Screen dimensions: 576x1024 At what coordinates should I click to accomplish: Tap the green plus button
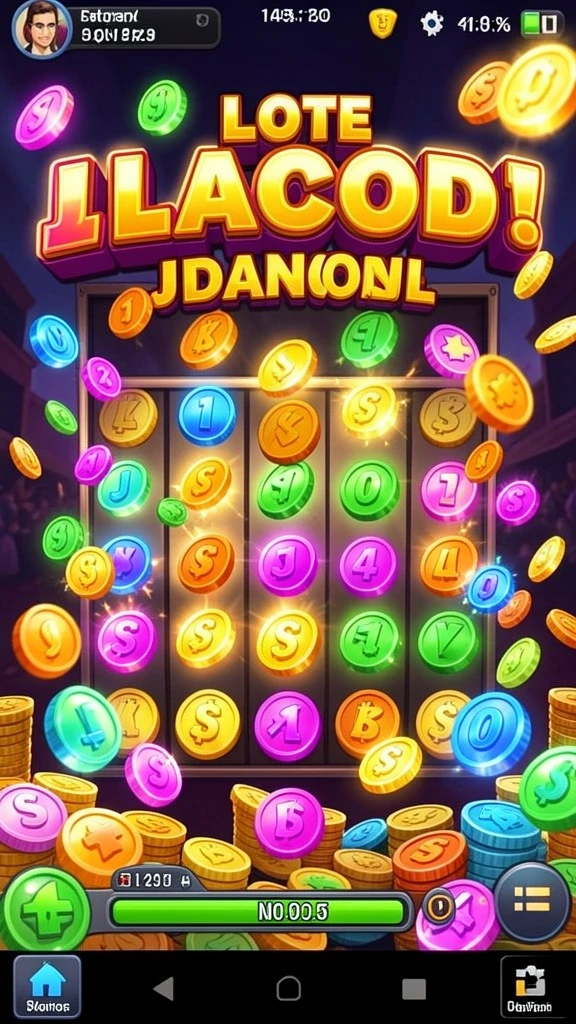(x=46, y=909)
